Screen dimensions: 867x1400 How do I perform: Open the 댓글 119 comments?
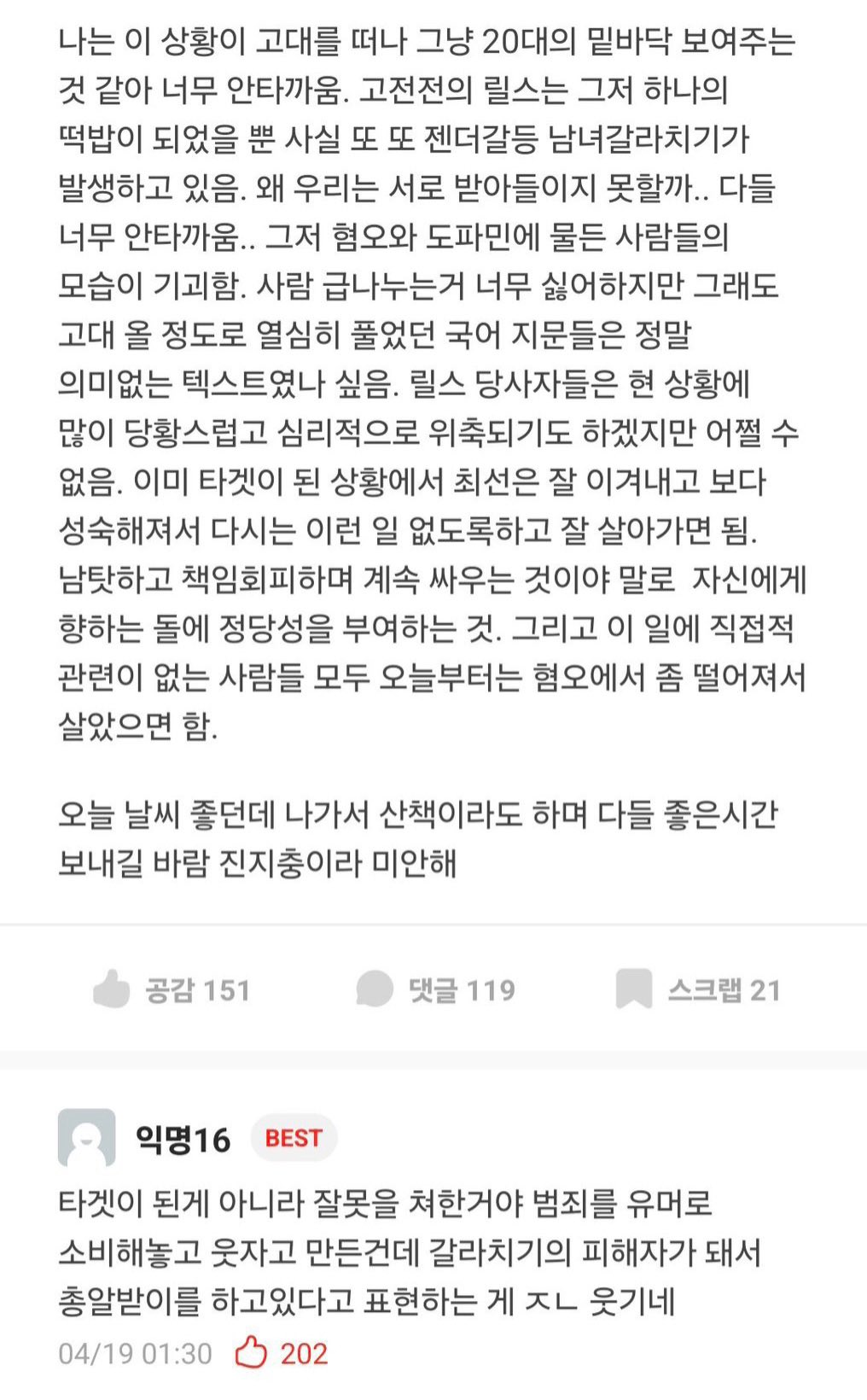coord(435,989)
